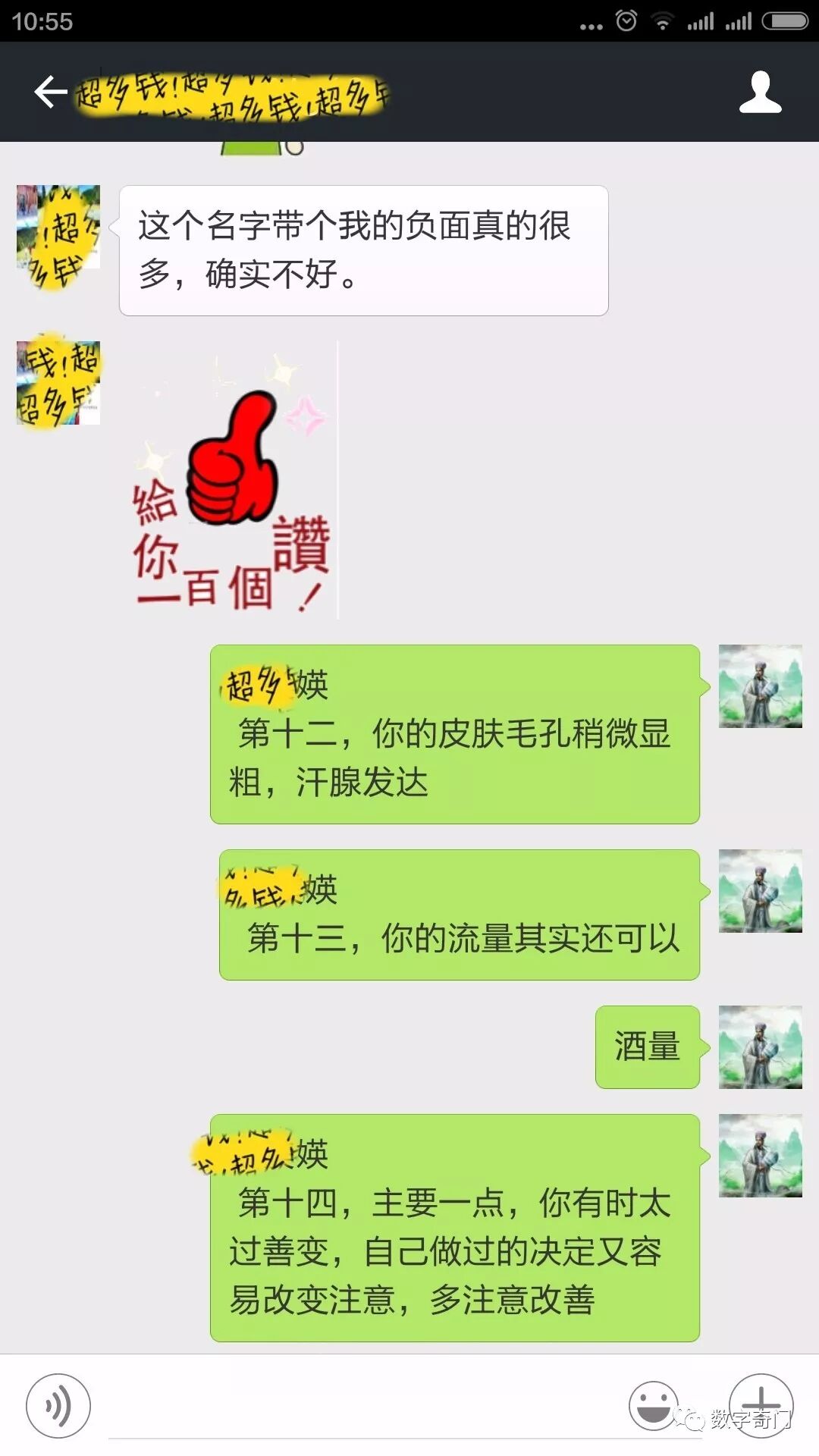The image size is (819, 1456).
Task: Switch to voice message input
Action: coord(58,1405)
